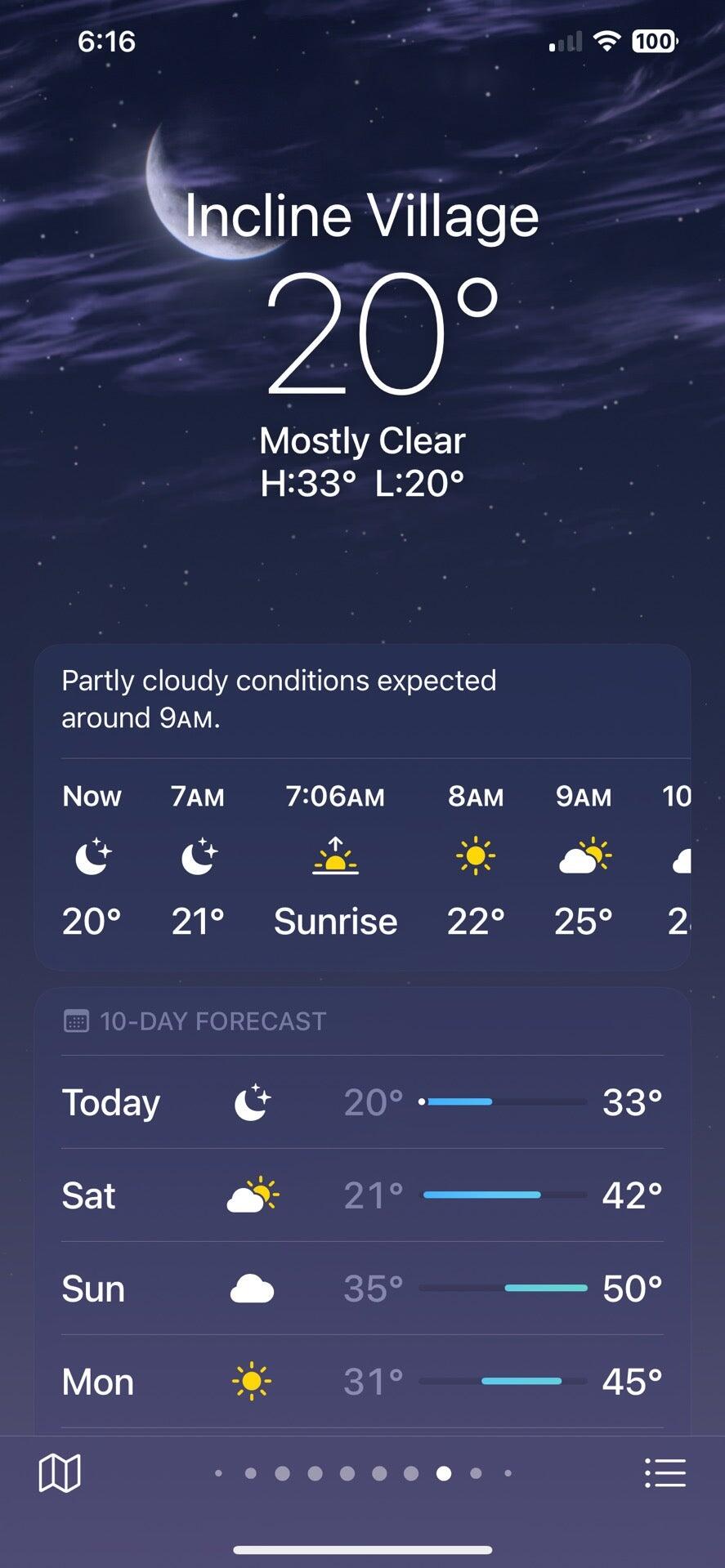Tap the location page indicator dots

pyautogui.click(x=362, y=1473)
